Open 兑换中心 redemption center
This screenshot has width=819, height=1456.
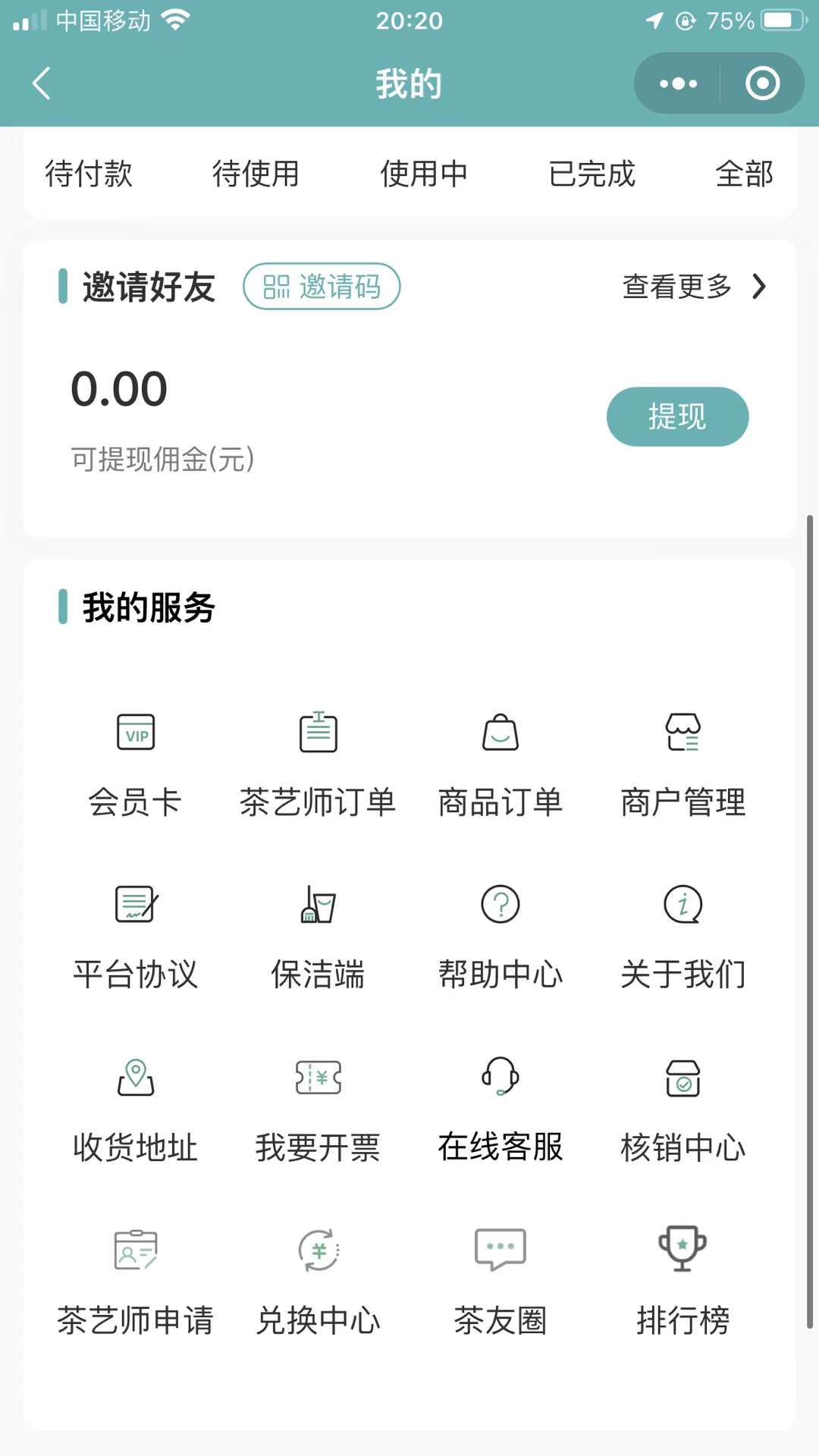(318, 1281)
